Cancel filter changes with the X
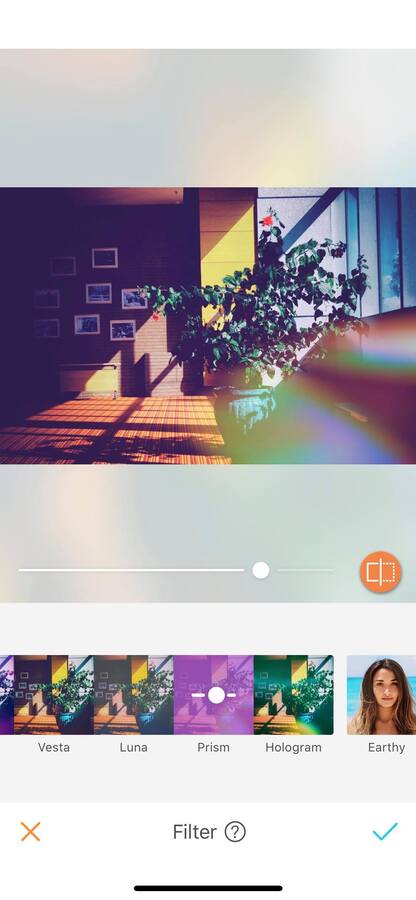 tap(30, 831)
